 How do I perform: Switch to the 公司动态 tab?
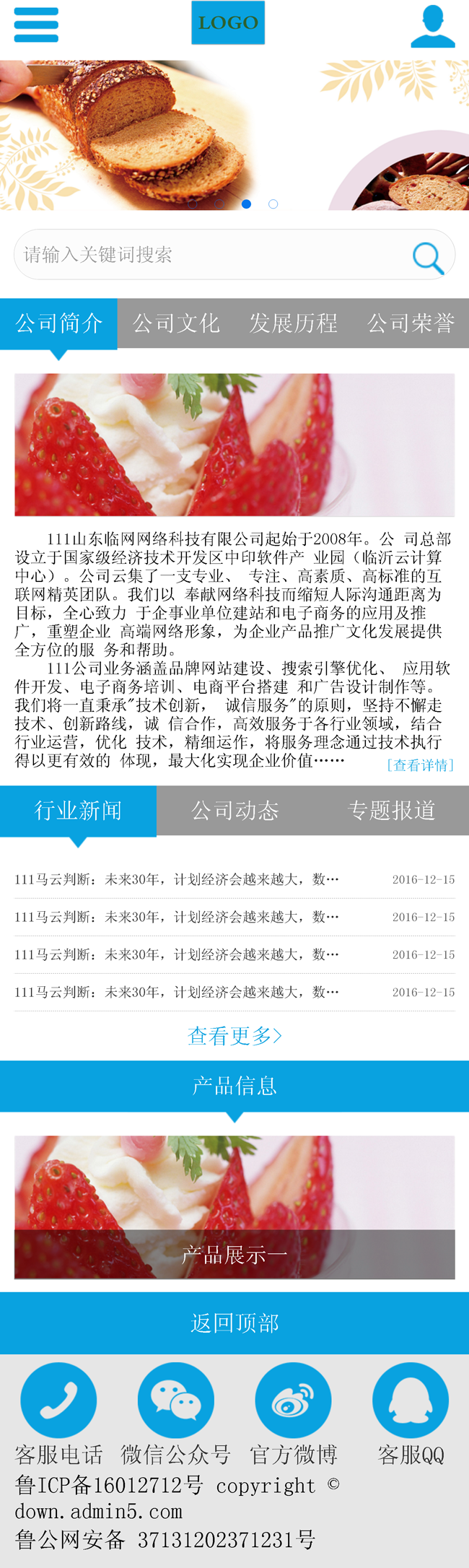pyautogui.click(x=234, y=811)
